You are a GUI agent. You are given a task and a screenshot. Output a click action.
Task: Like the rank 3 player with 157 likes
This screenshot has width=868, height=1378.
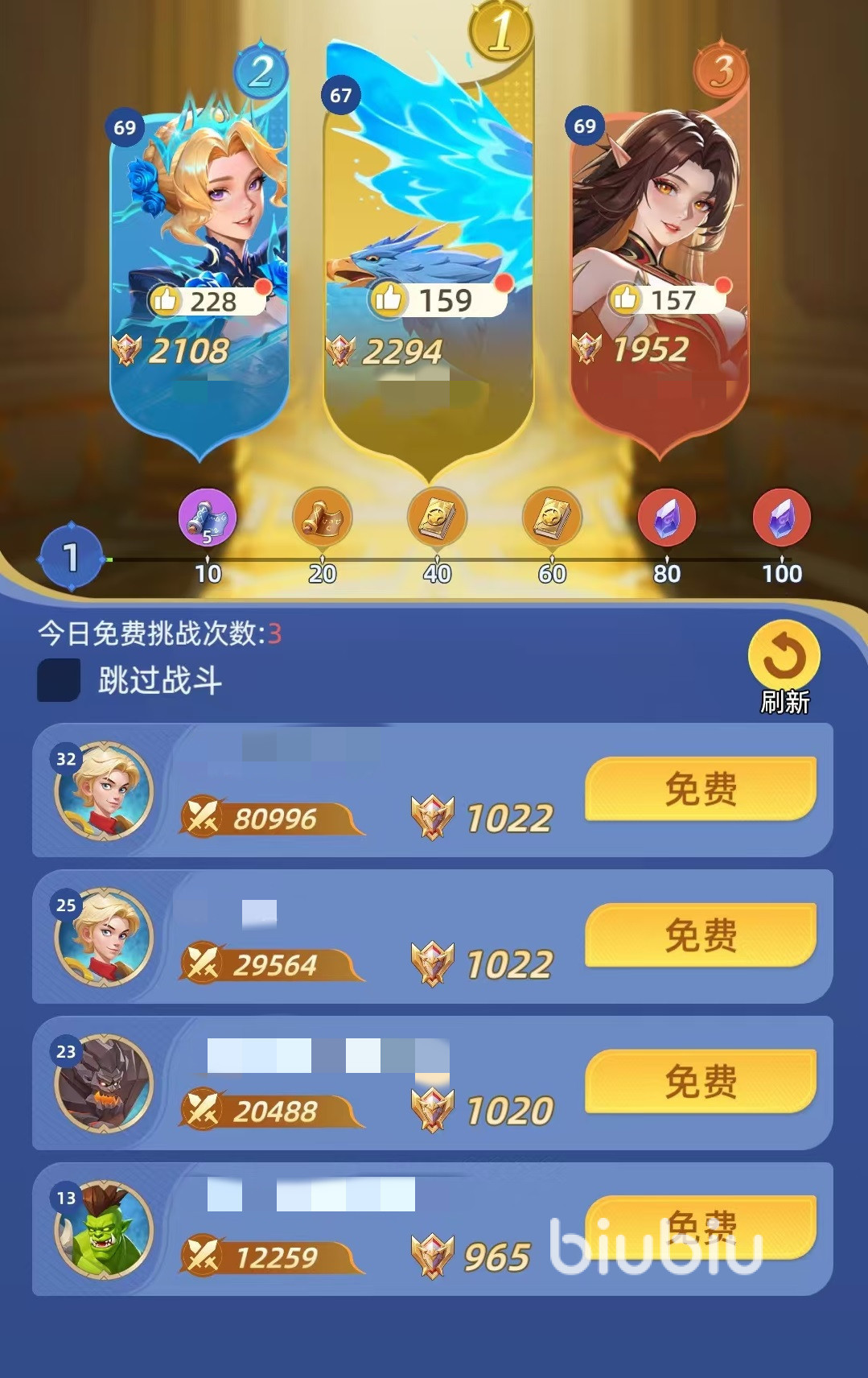click(x=624, y=299)
